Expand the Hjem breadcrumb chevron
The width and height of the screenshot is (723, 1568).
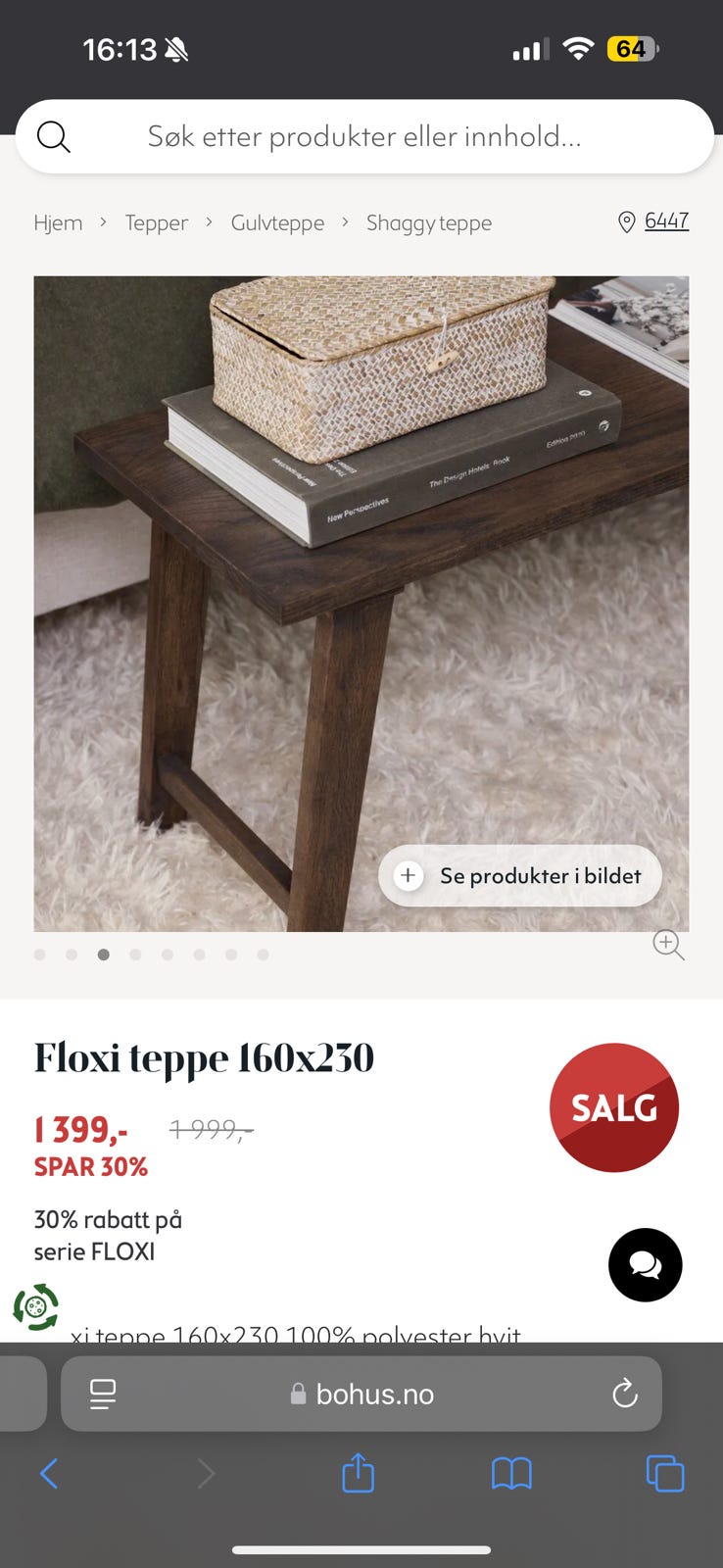(103, 222)
